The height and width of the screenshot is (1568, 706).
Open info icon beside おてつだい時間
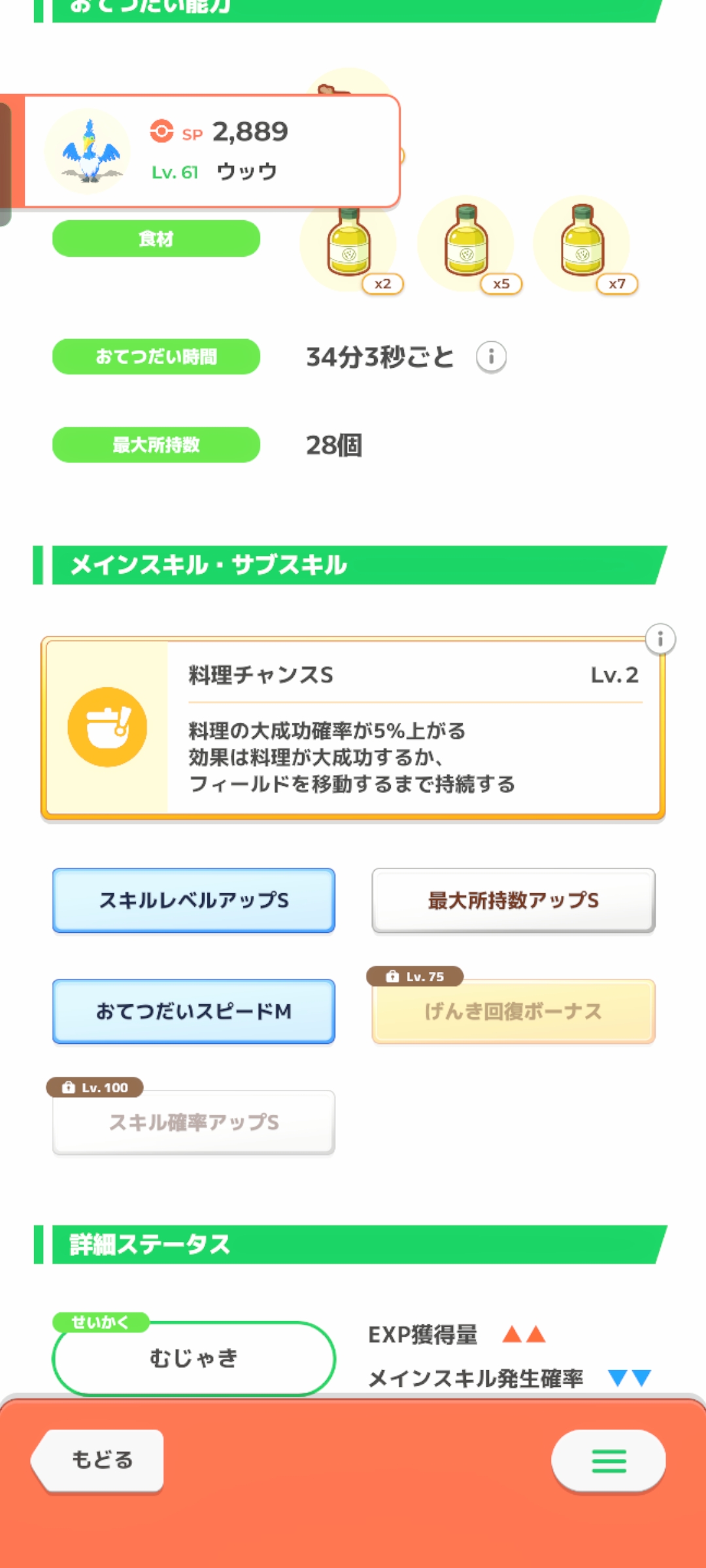point(491,357)
